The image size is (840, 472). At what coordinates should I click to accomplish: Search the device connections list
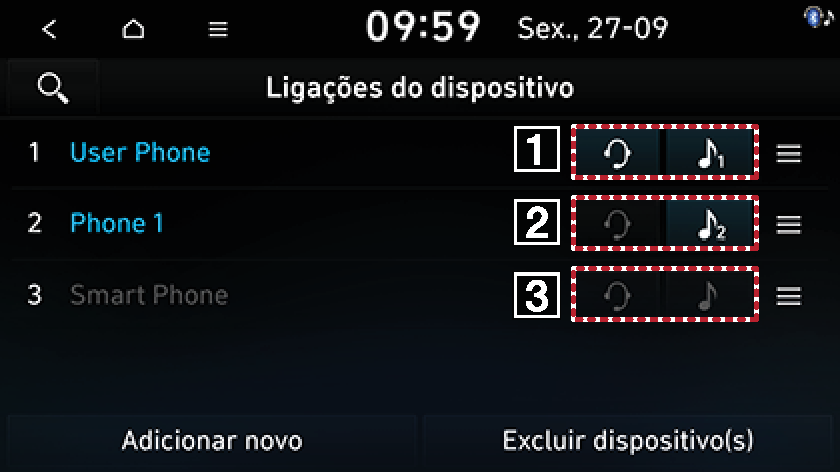tap(51, 87)
